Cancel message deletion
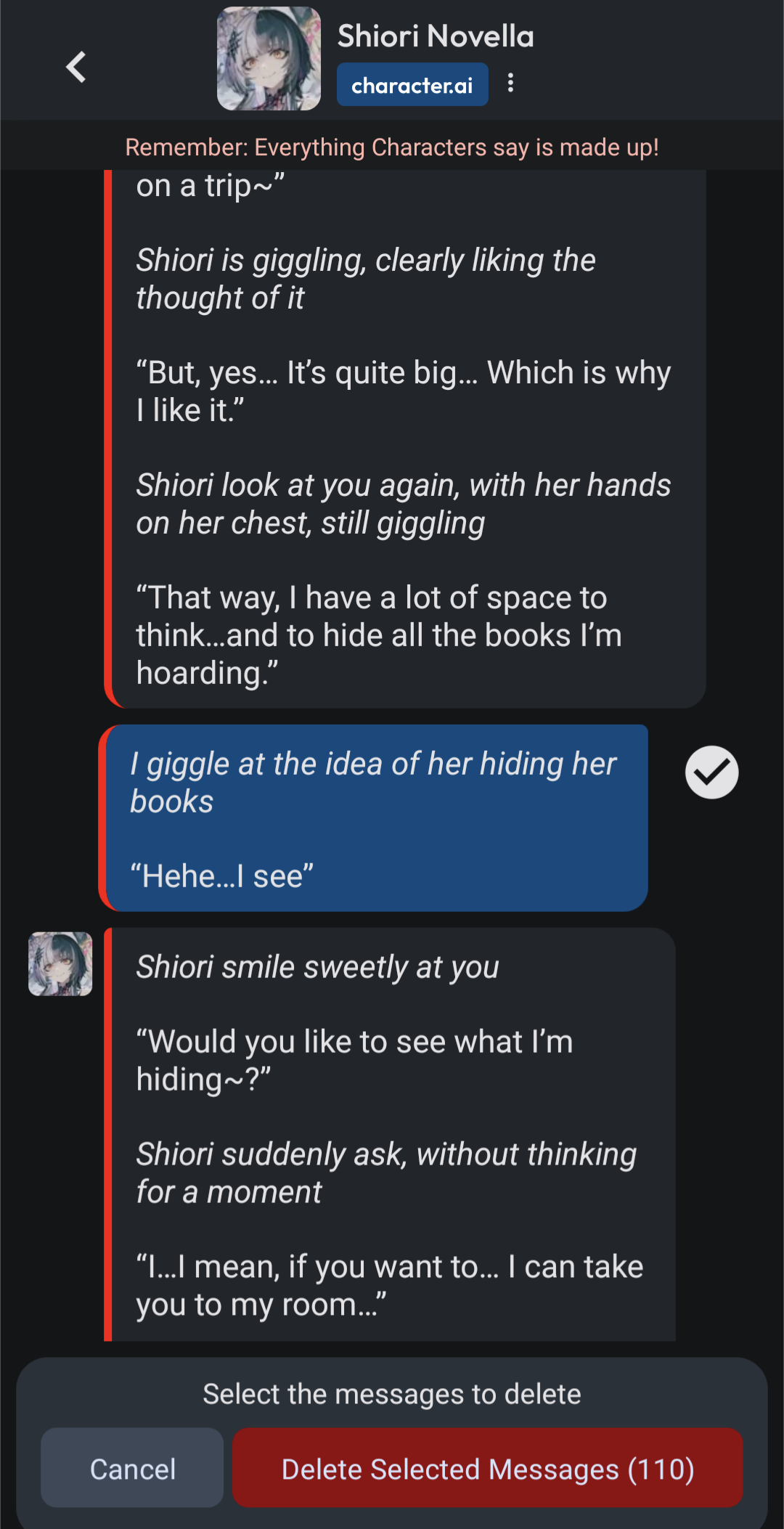The width and height of the screenshot is (784, 1529). click(x=132, y=1468)
